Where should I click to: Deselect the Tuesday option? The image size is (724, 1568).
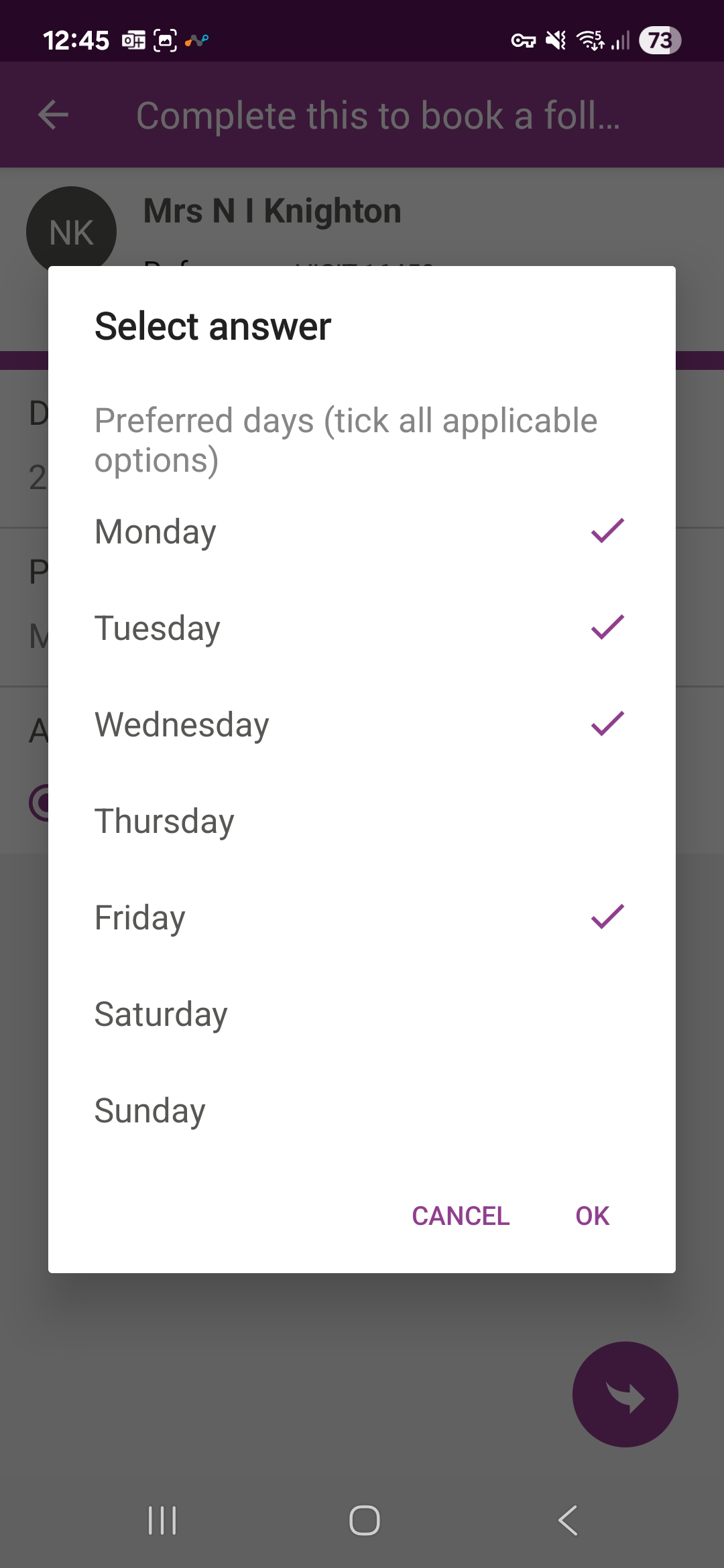pos(361,629)
